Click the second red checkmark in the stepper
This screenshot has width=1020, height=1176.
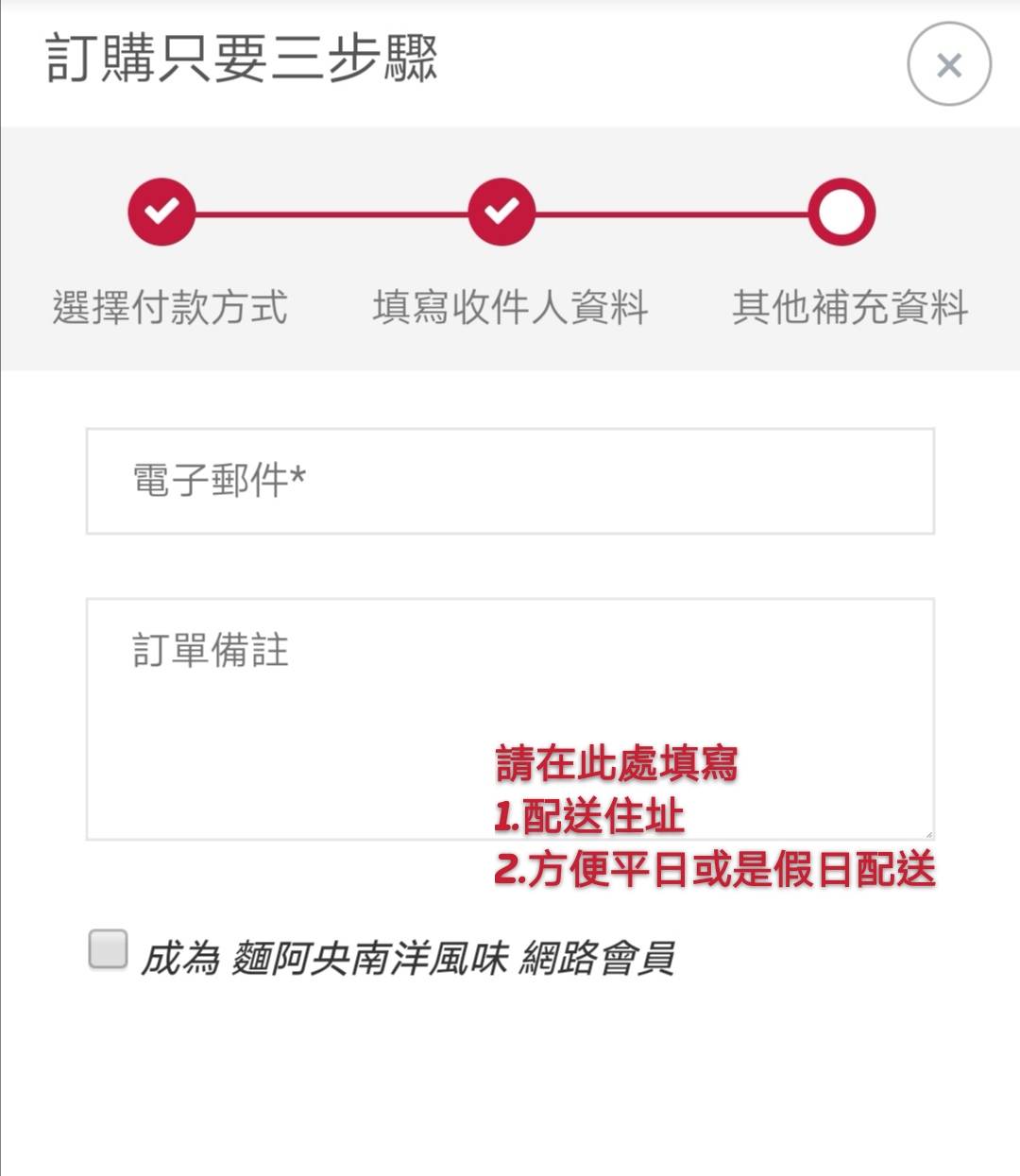point(501,214)
